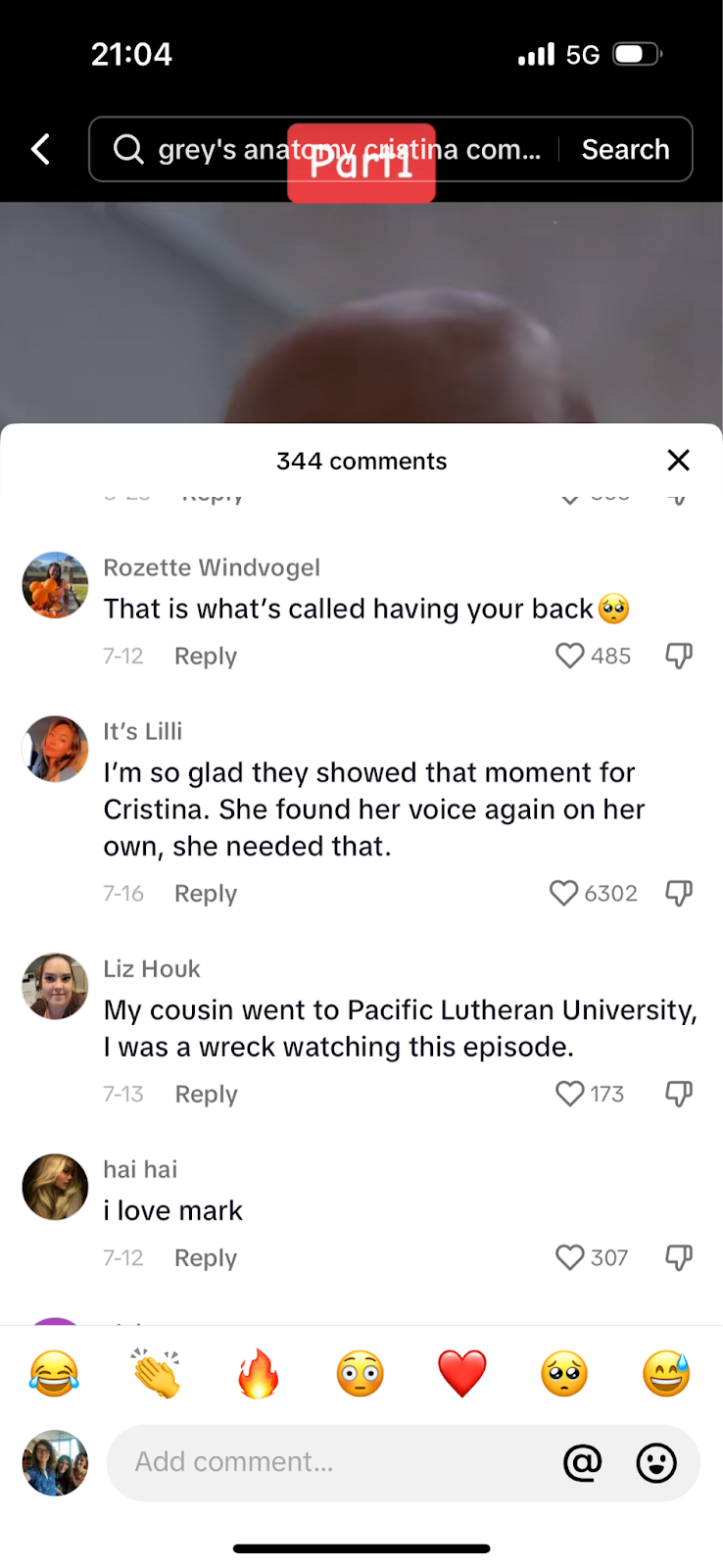The width and height of the screenshot is (723, 1568).
Task: Open the grey's anatomy search field
Action: [x=333, y=149]
